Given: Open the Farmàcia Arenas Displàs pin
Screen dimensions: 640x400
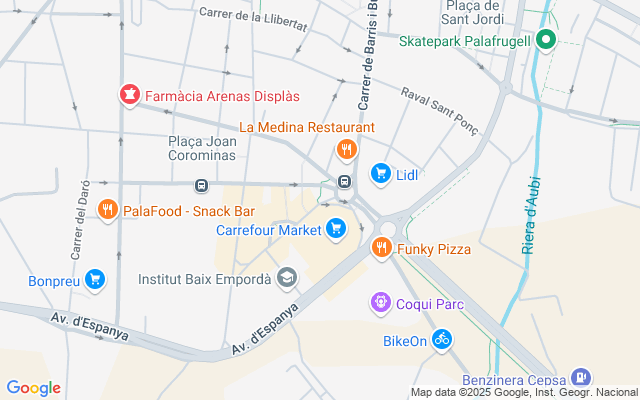Looking at the screenshot, I should click(128, 96).
